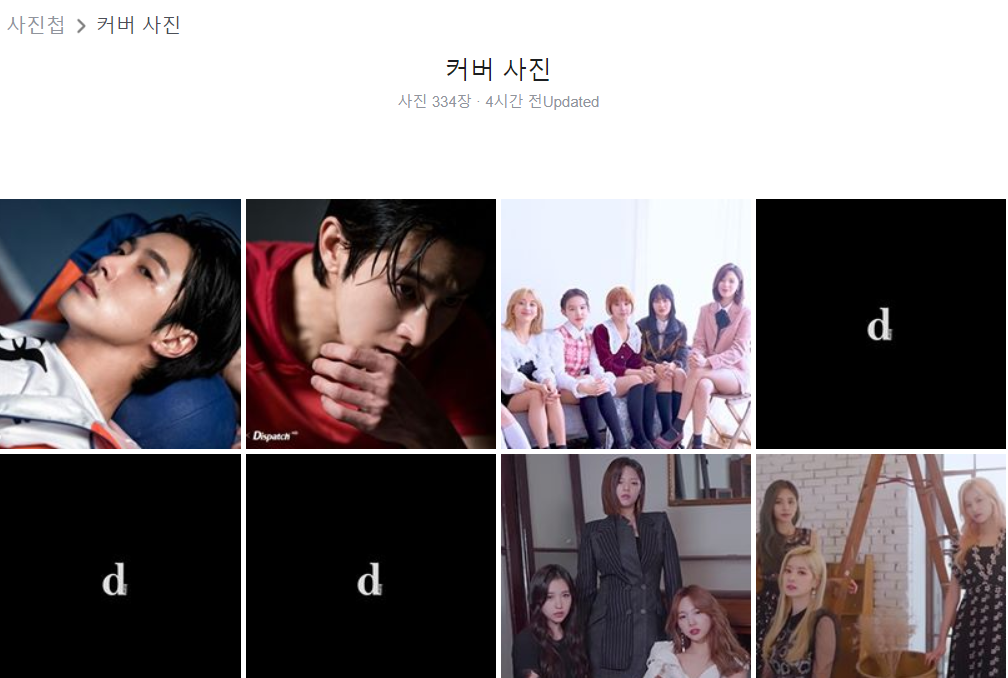Open group photo of five women seated

(626, 323)
